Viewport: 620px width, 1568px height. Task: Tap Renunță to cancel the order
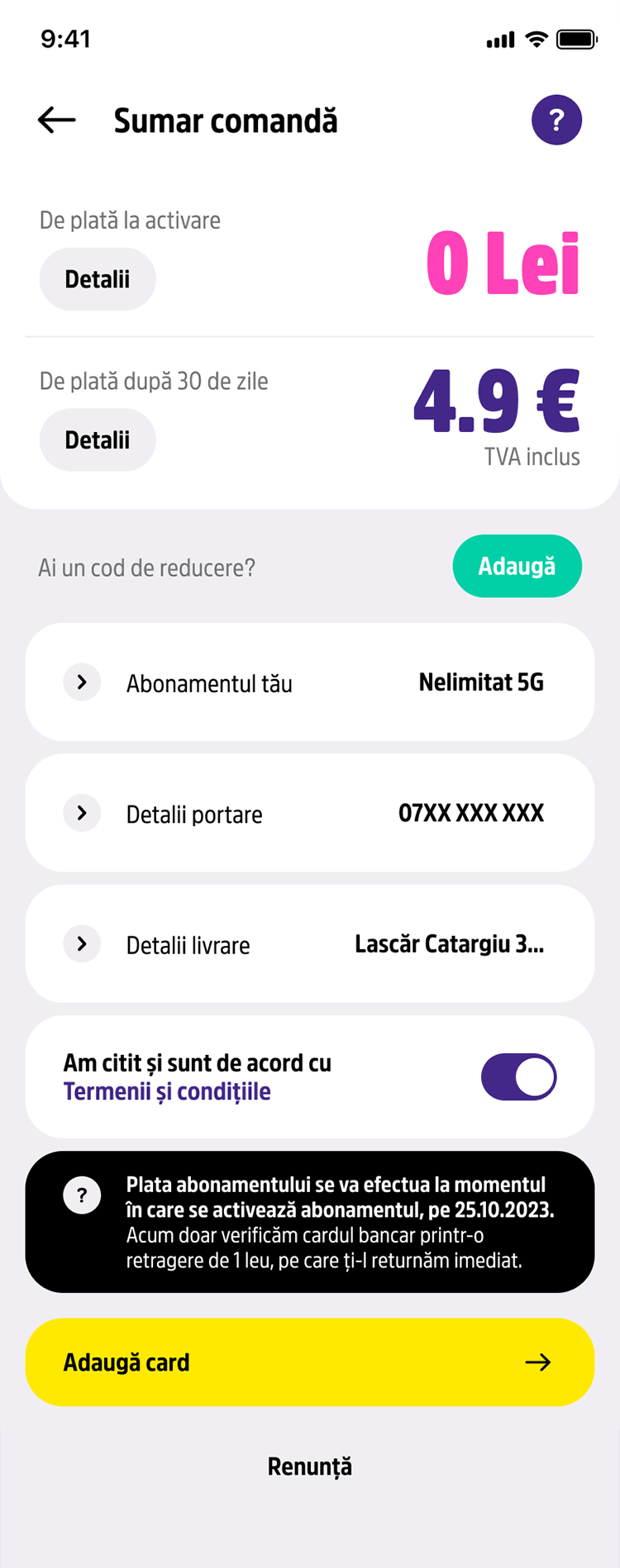coord(309,1466)
